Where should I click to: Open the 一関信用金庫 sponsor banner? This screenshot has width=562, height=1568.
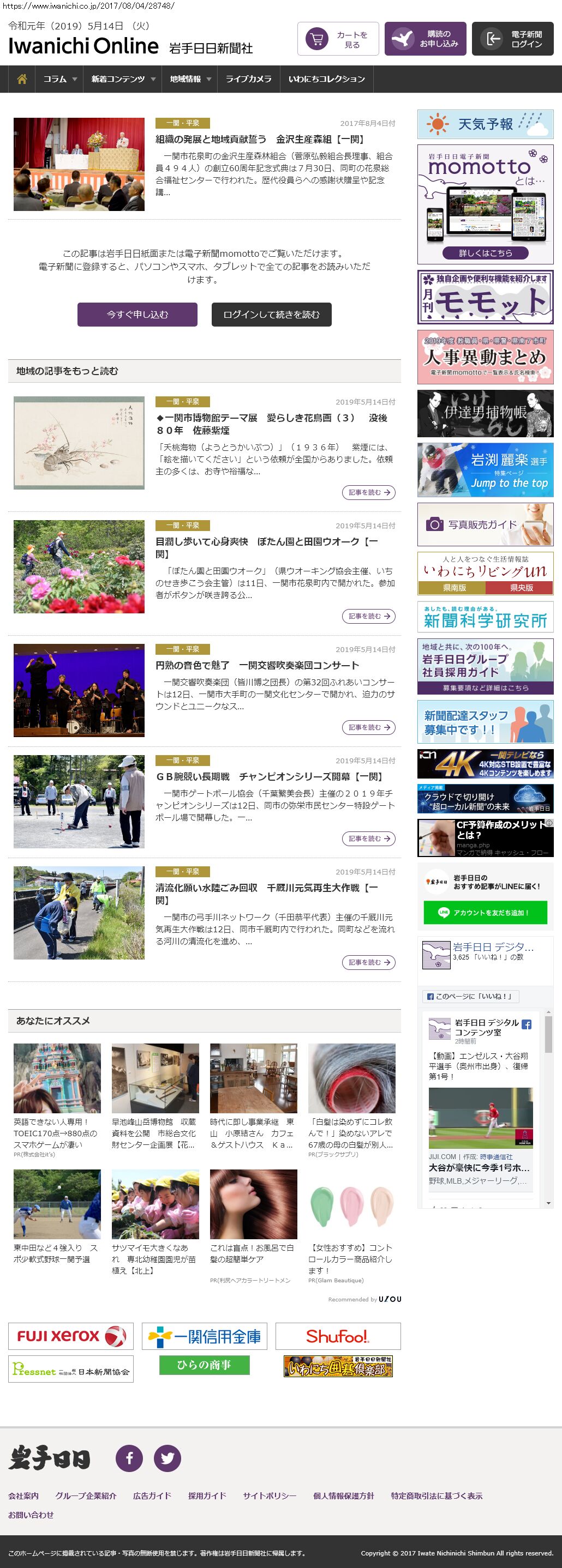(205, 1336)
